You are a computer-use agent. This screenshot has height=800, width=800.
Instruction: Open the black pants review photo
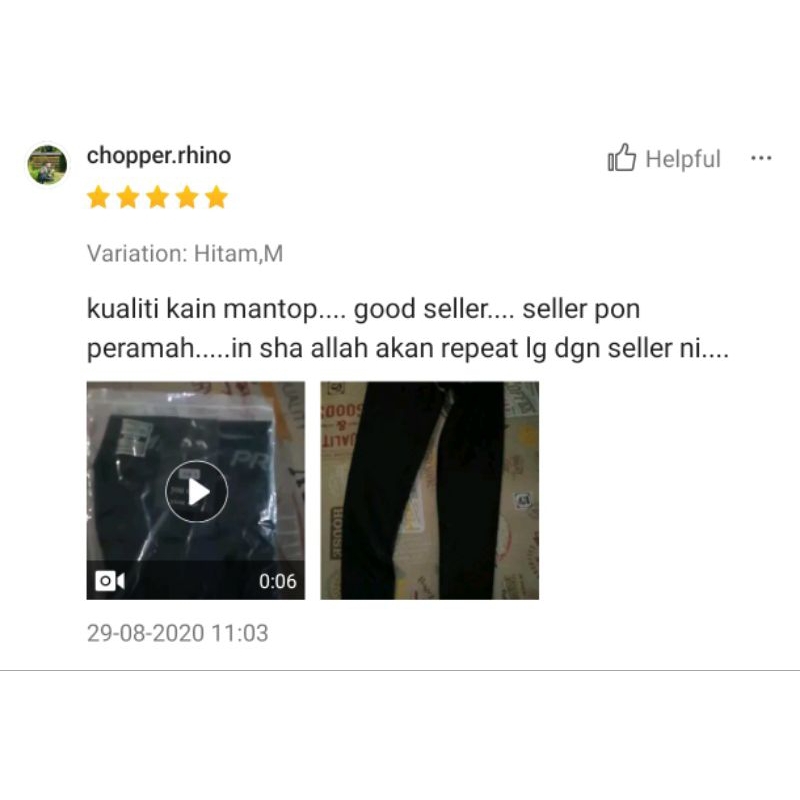click(429, 490)
